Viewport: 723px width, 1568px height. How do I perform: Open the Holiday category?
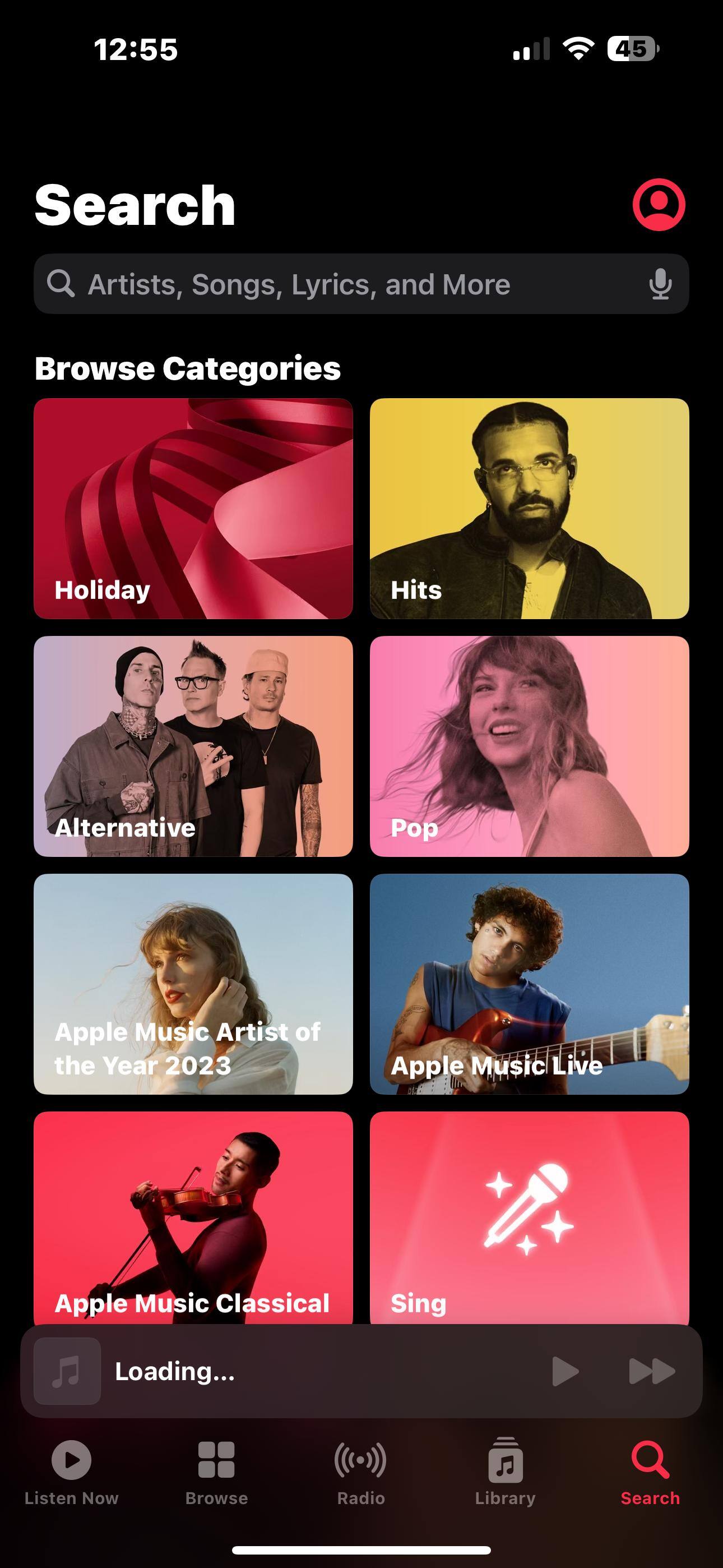pyautogui.click(x=193, y=508)
